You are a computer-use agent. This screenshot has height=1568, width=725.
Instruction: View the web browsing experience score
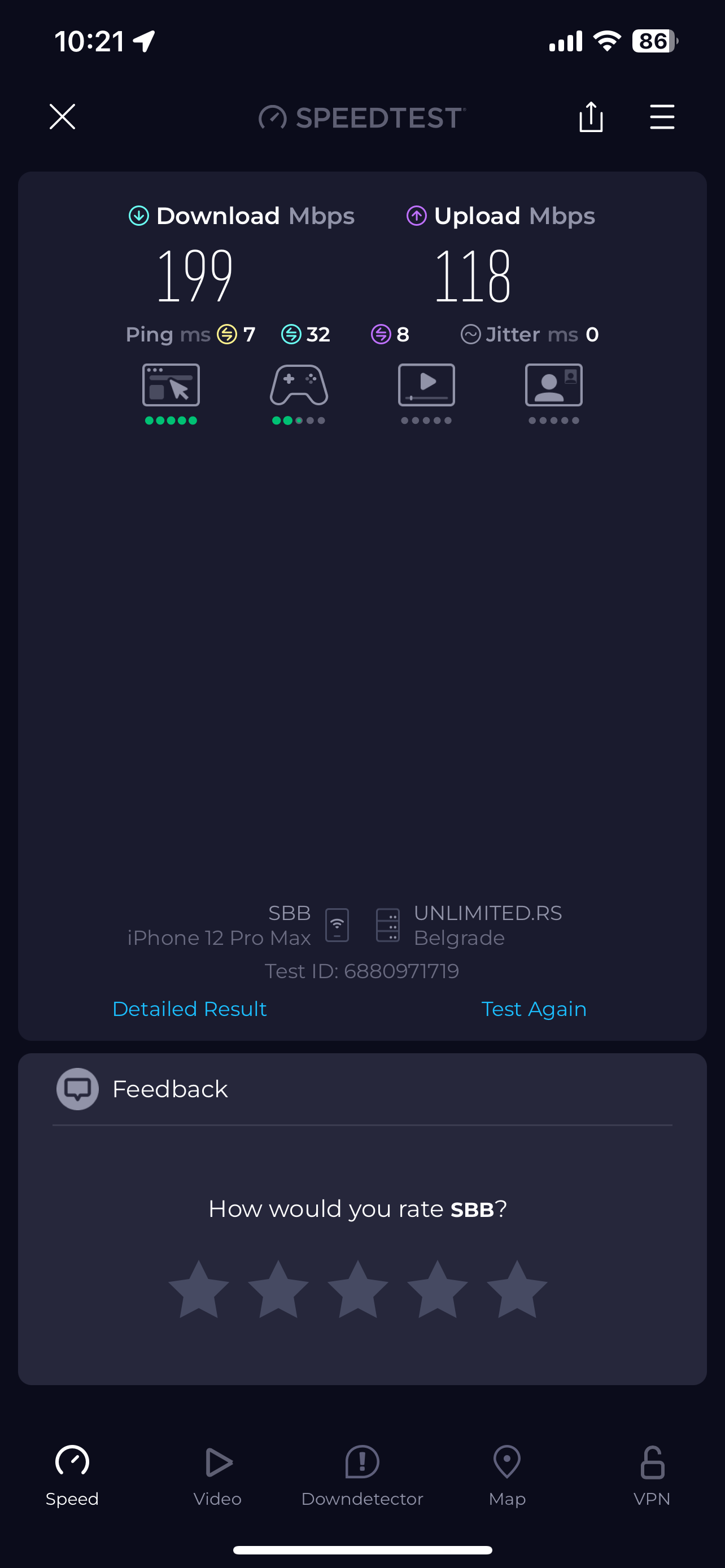tap(171, 392)
